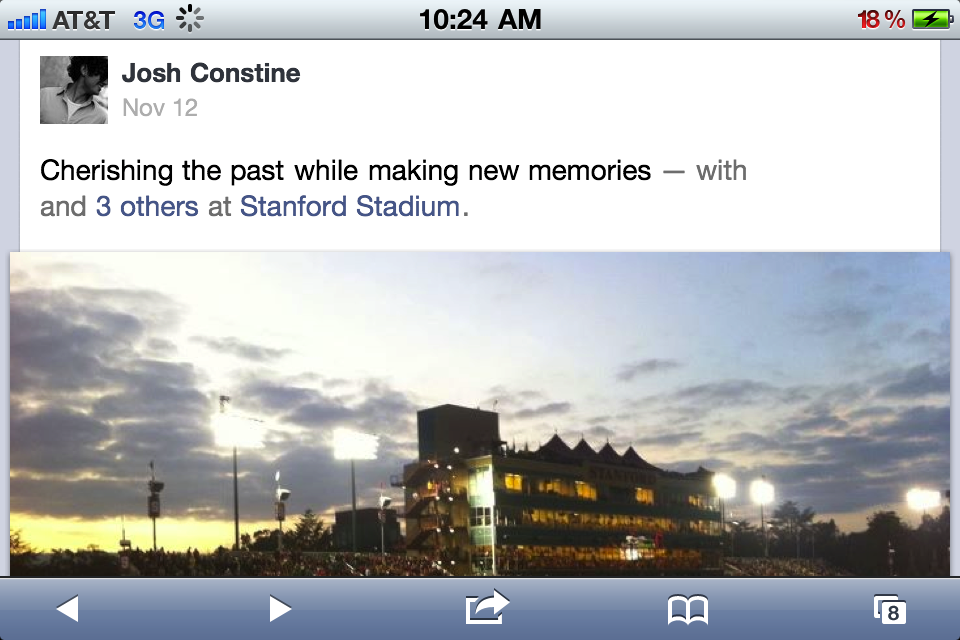Show the 8 open browser pages
This screenshot has height=640, width=960.
tap(889, 608)
